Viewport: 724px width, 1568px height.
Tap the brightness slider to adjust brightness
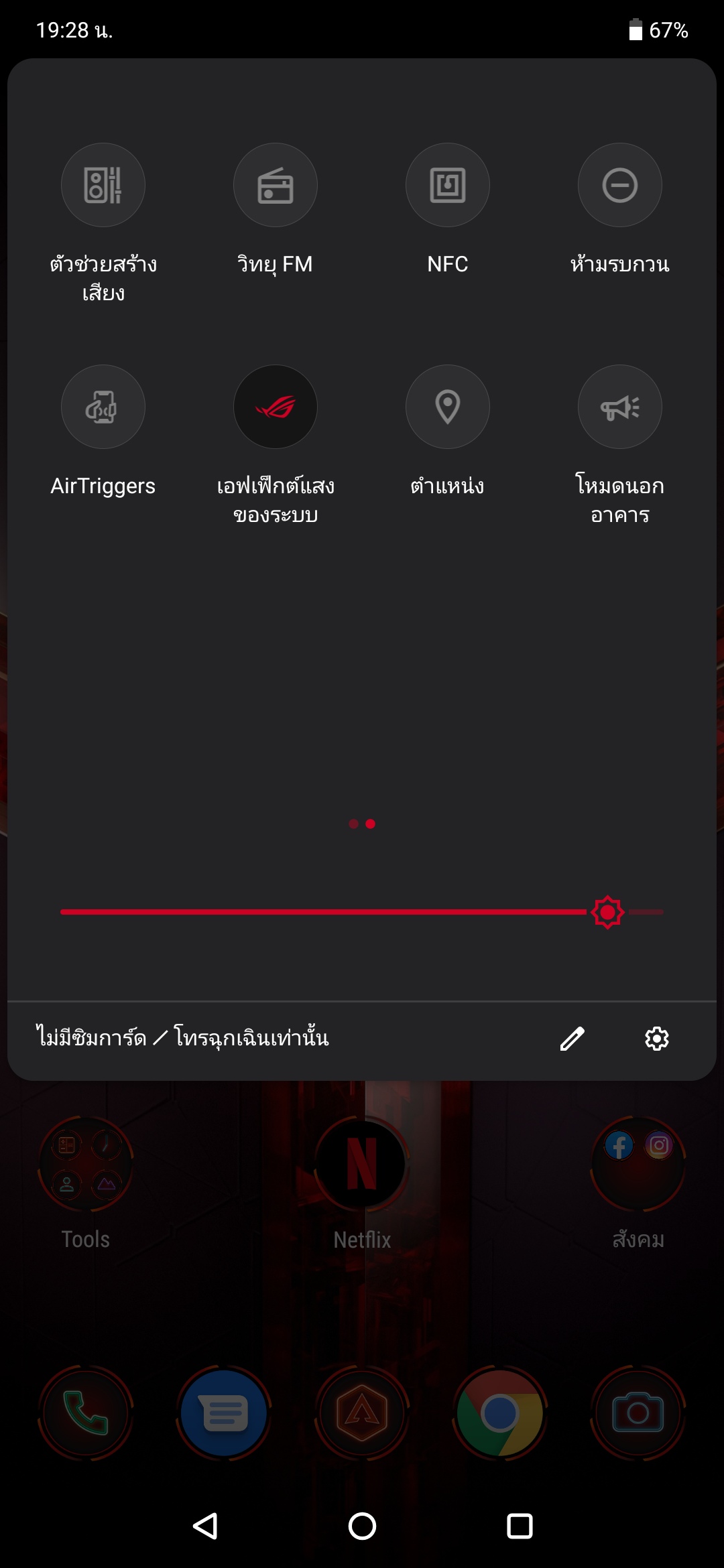[362, 912]
